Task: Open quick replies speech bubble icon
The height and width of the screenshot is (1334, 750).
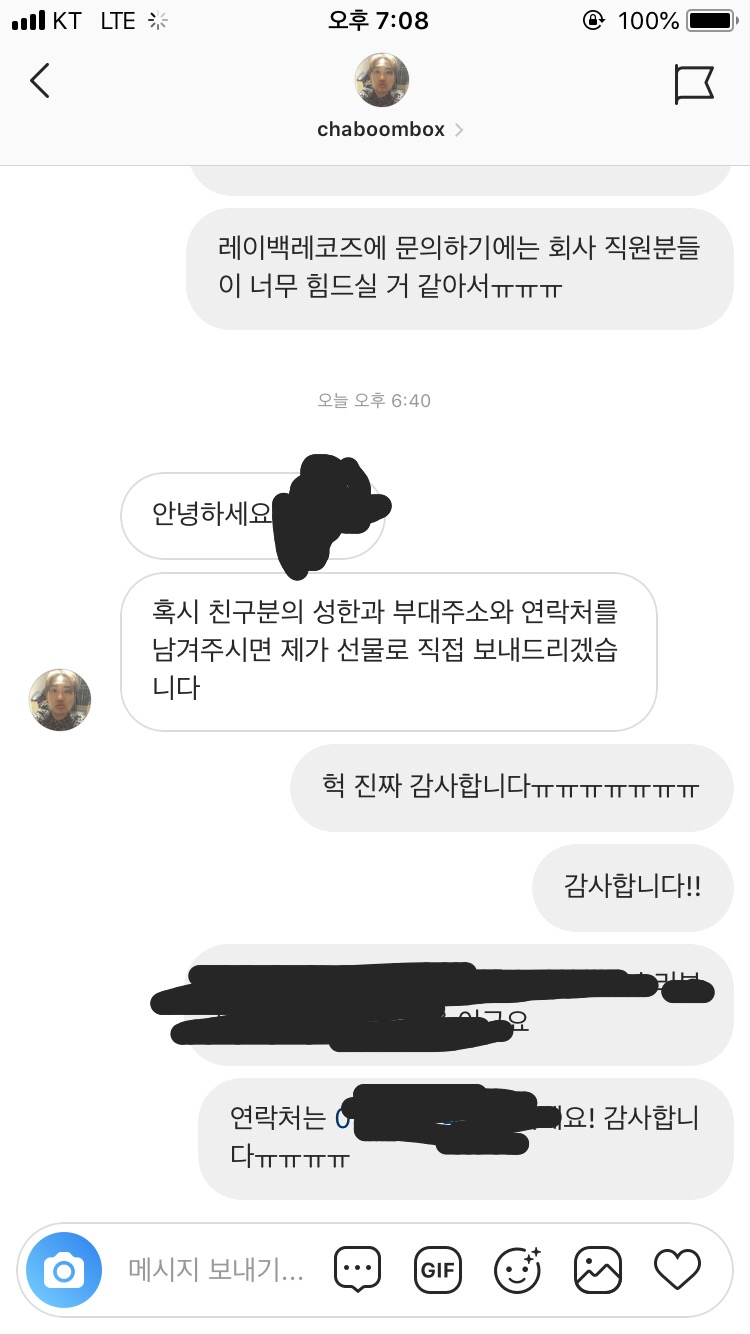Action: coord(358,1270)
